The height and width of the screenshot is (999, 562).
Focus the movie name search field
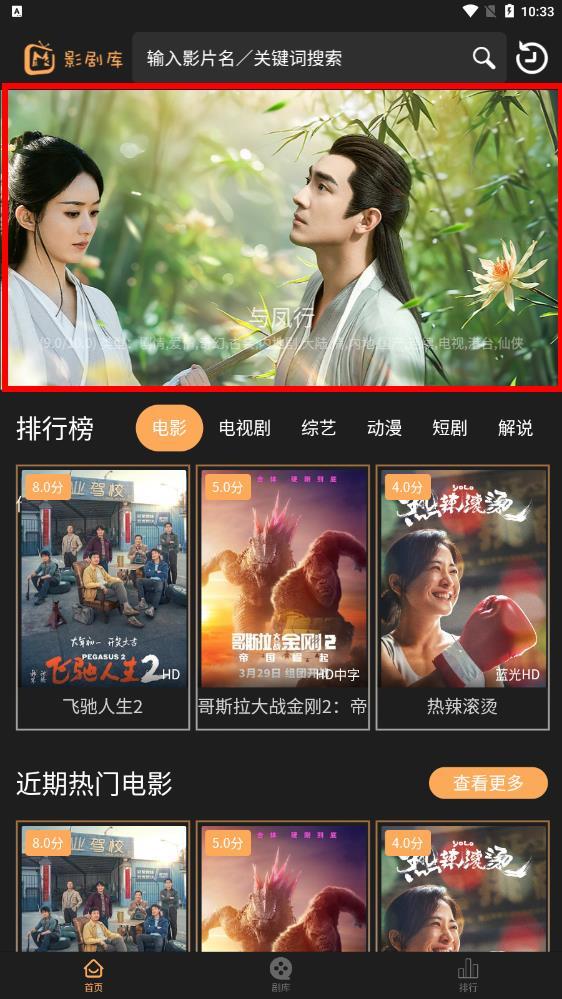[x=319, y=58]
